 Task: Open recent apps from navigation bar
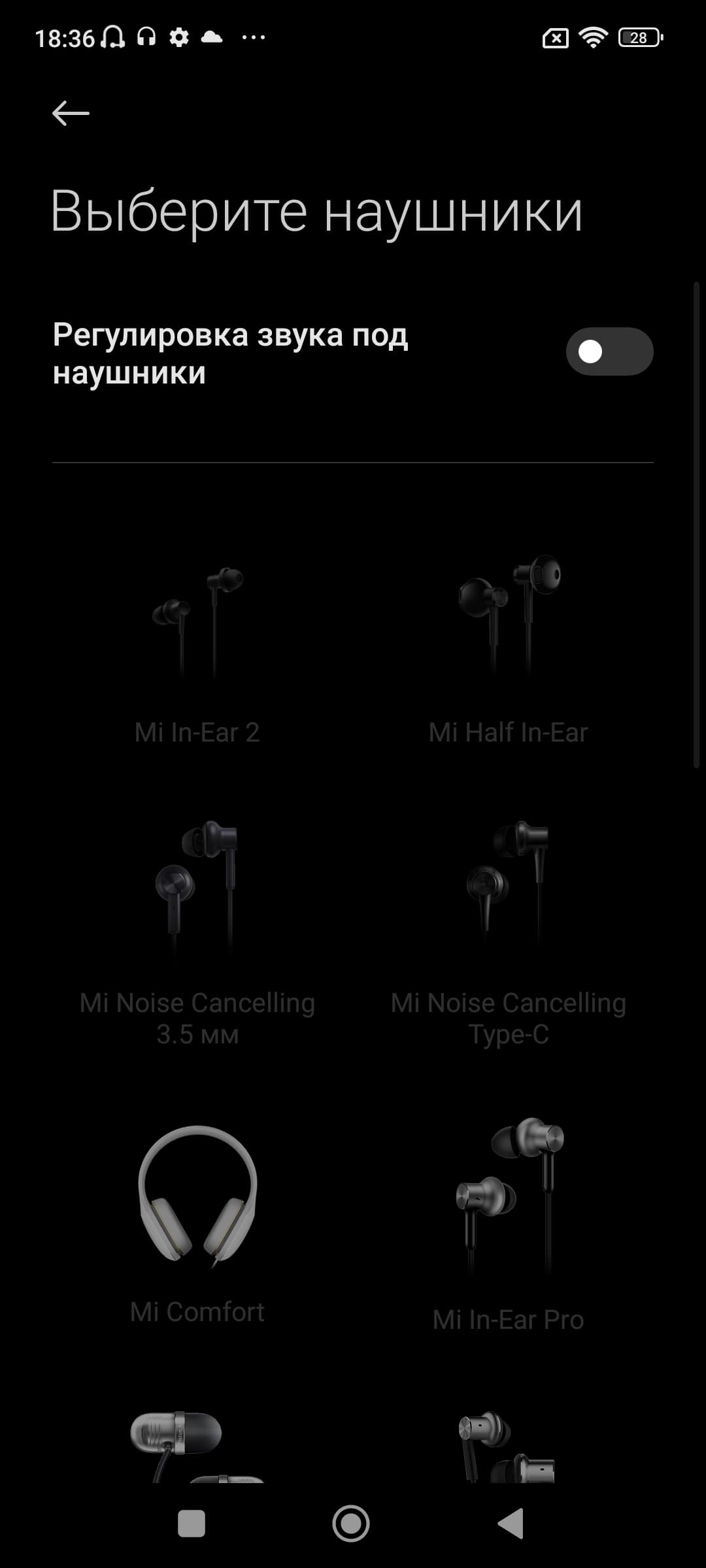pyautogui.click(x=192, y=1524)
